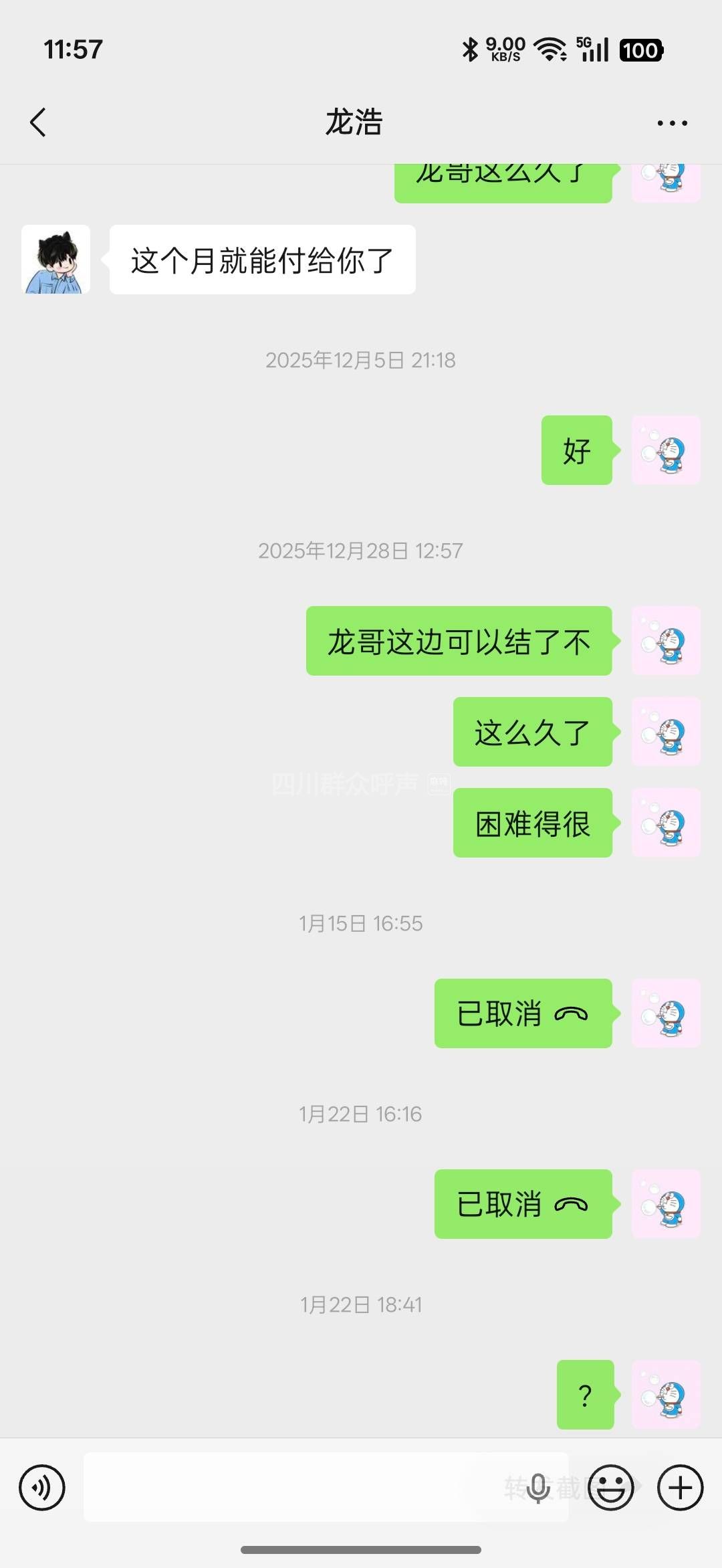Open chat info via the three-dot menu
The height and width of the screenshot is (1568, 722).
point(672,123)
